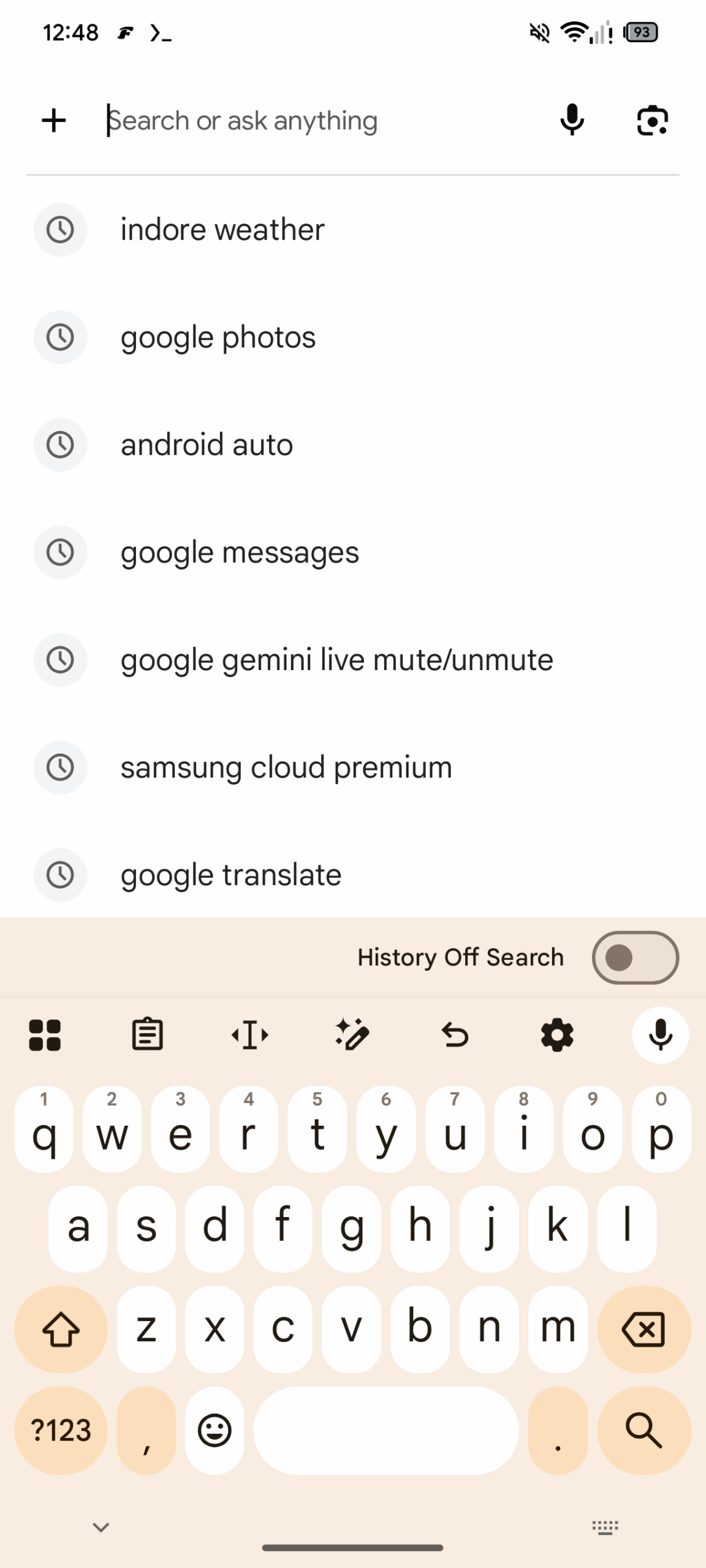This screenshot has width=706, height=1568.
Task: Tap the keyboard backspace key
Action: click(x=643, y=1329)
